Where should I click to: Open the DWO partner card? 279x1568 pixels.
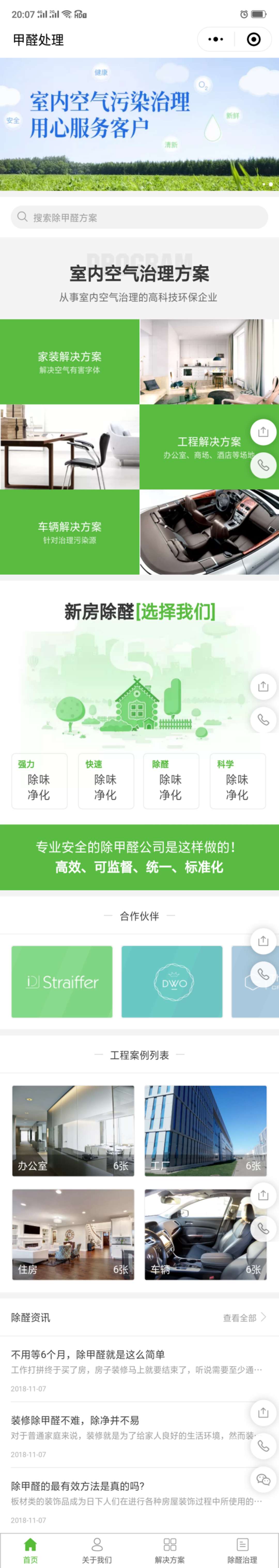[172, 981]
